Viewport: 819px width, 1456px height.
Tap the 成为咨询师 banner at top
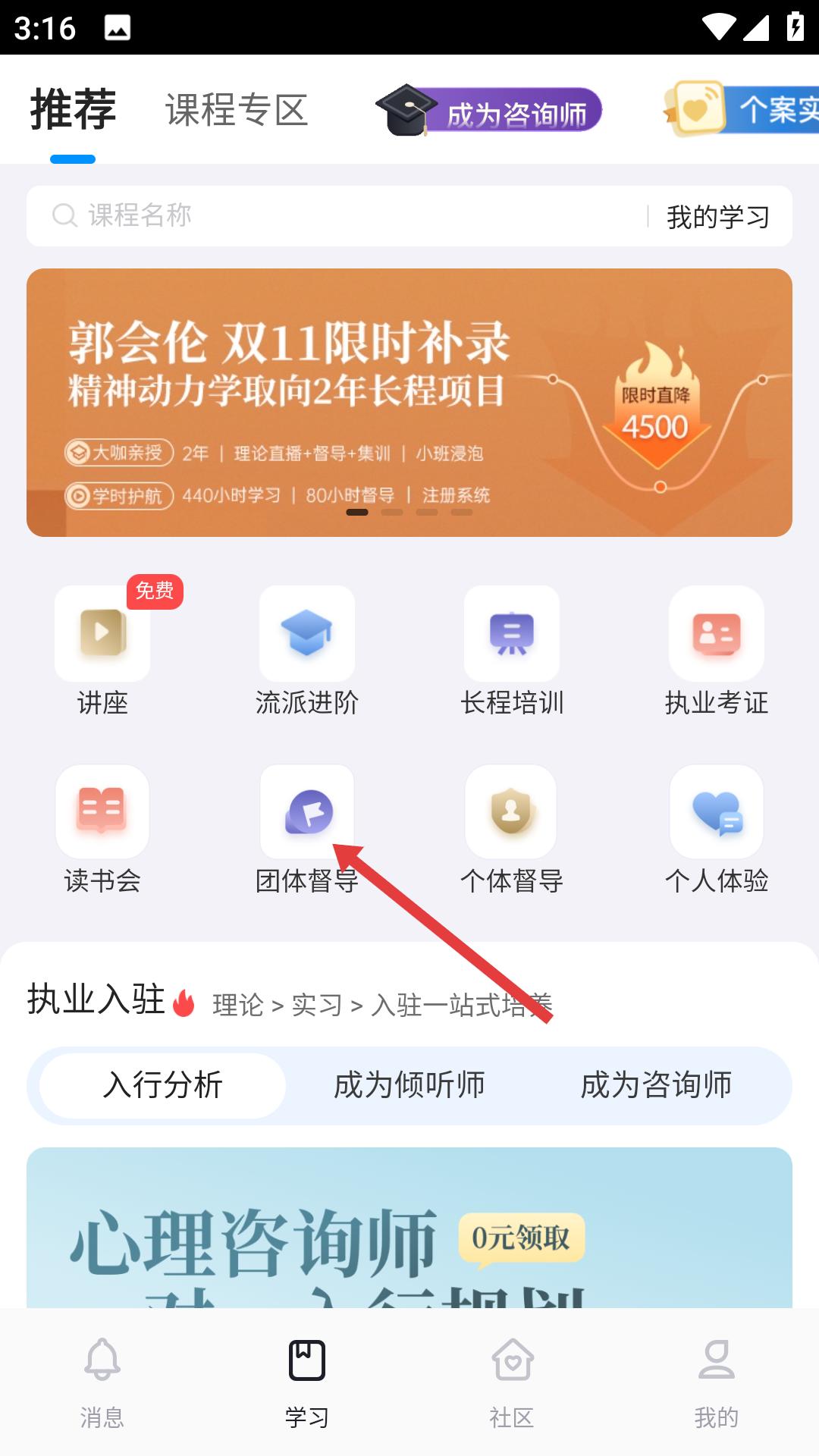[489, 111]
